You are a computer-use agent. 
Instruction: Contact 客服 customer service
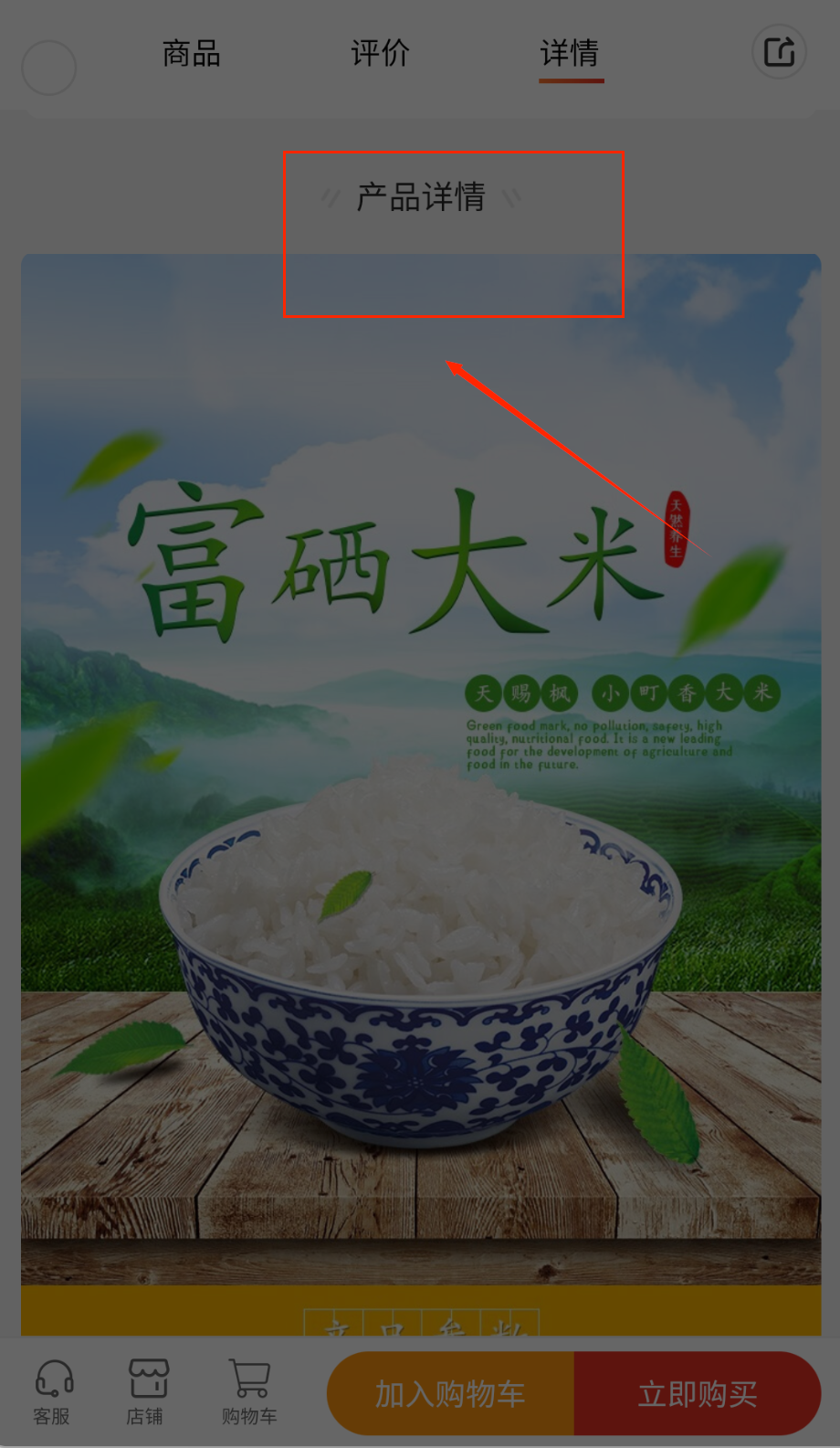53,1391
